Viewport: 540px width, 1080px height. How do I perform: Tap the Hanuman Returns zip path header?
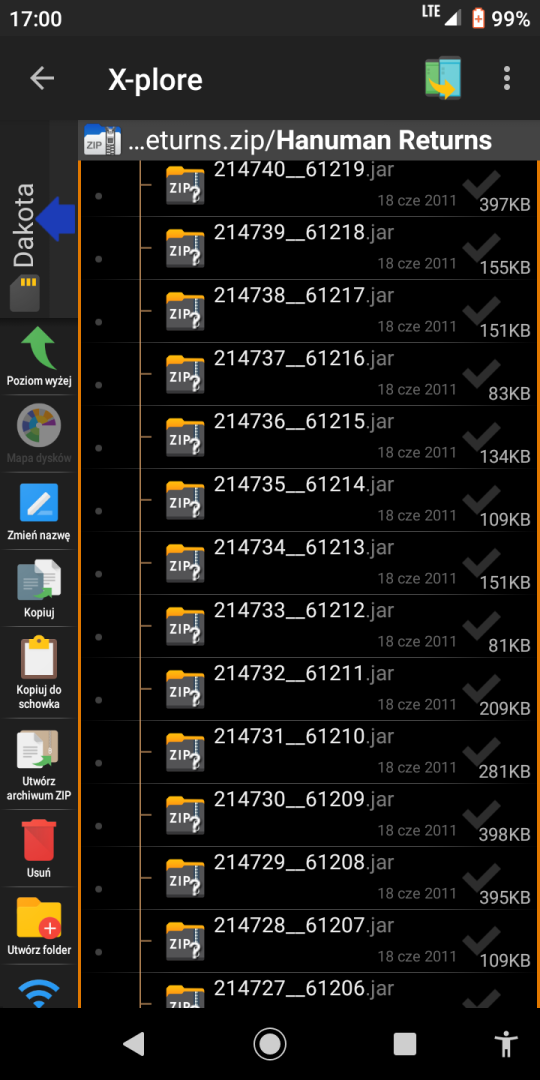point(309,141)
